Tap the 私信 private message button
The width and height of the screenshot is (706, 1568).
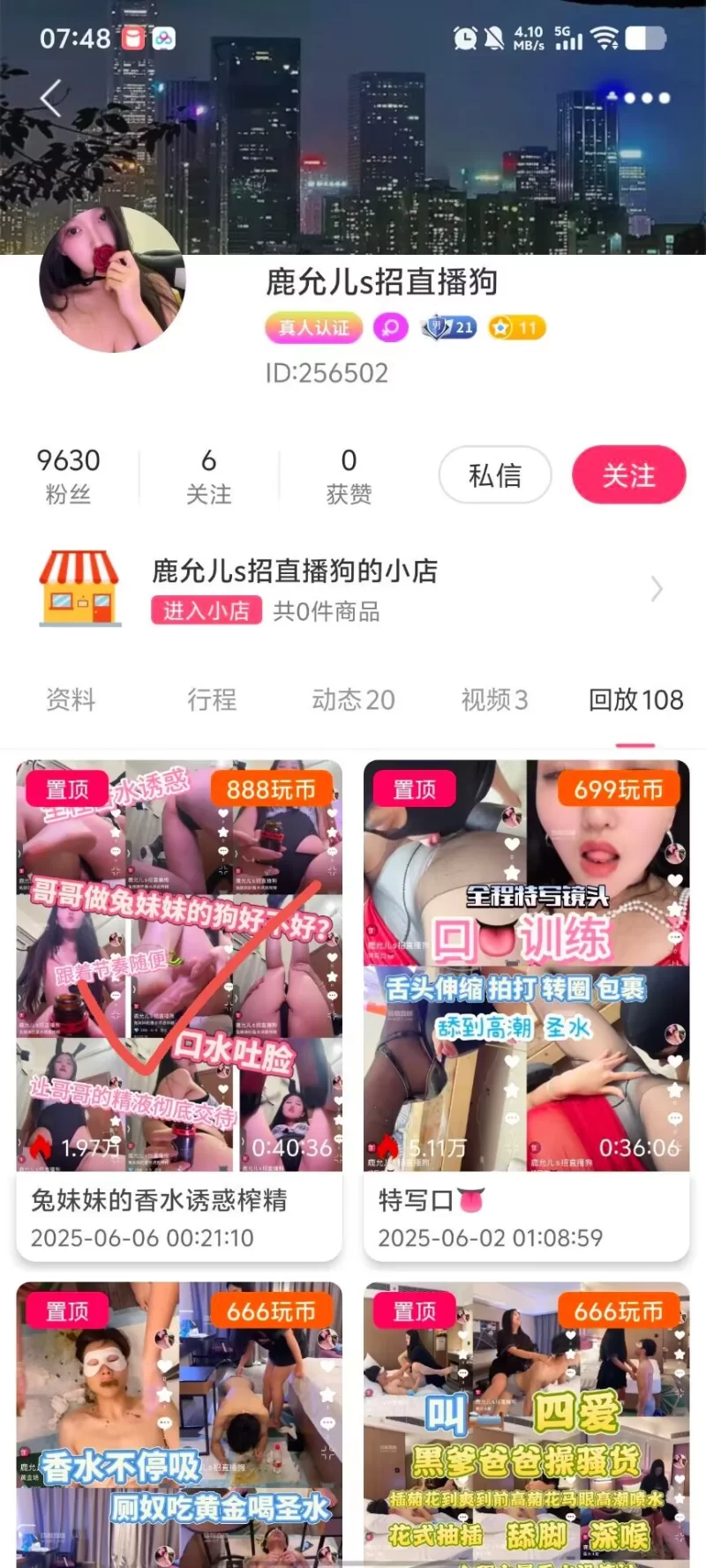click(495, 475)
